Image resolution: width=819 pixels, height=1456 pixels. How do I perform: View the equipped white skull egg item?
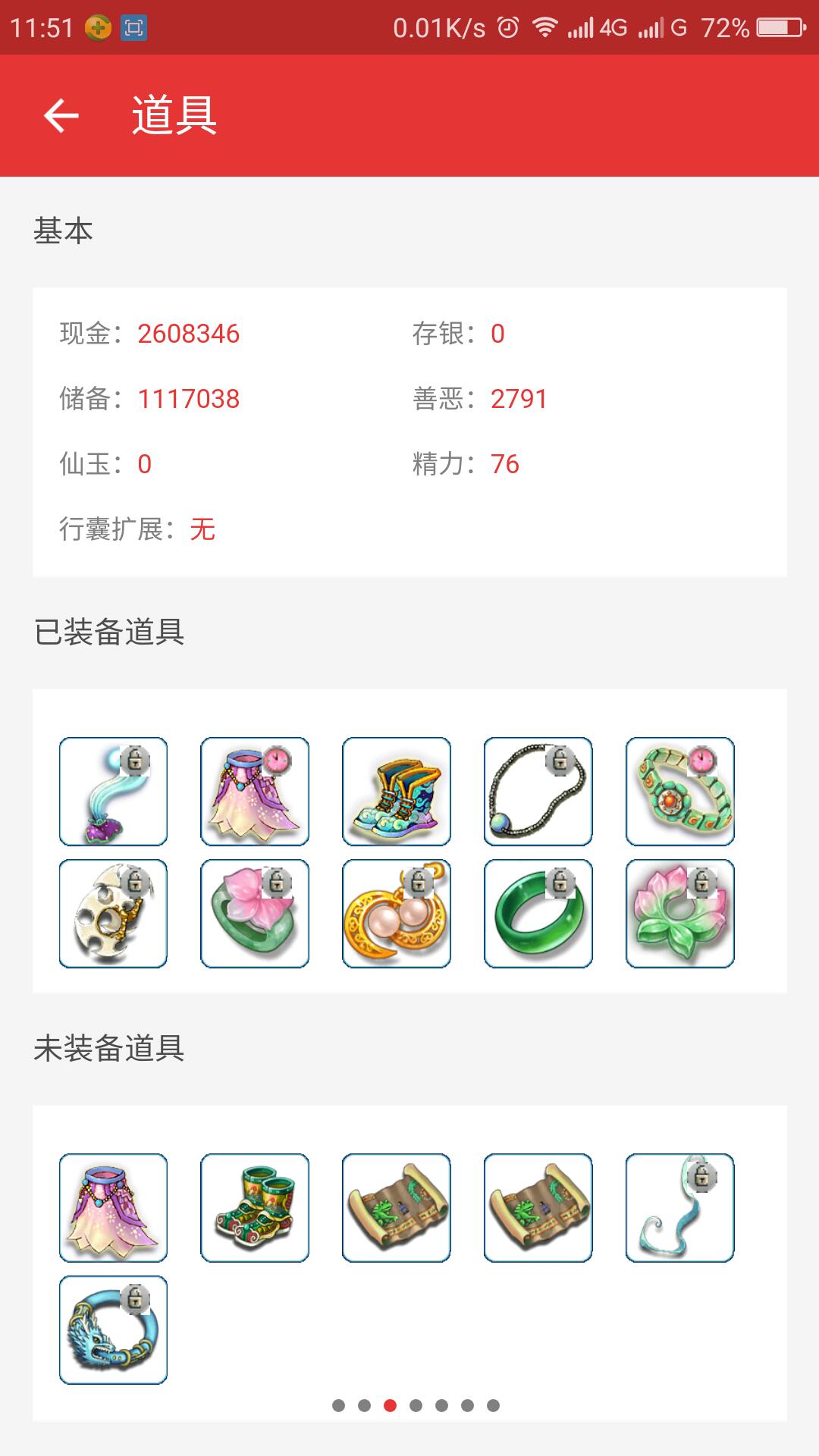[x=113, y=914]
